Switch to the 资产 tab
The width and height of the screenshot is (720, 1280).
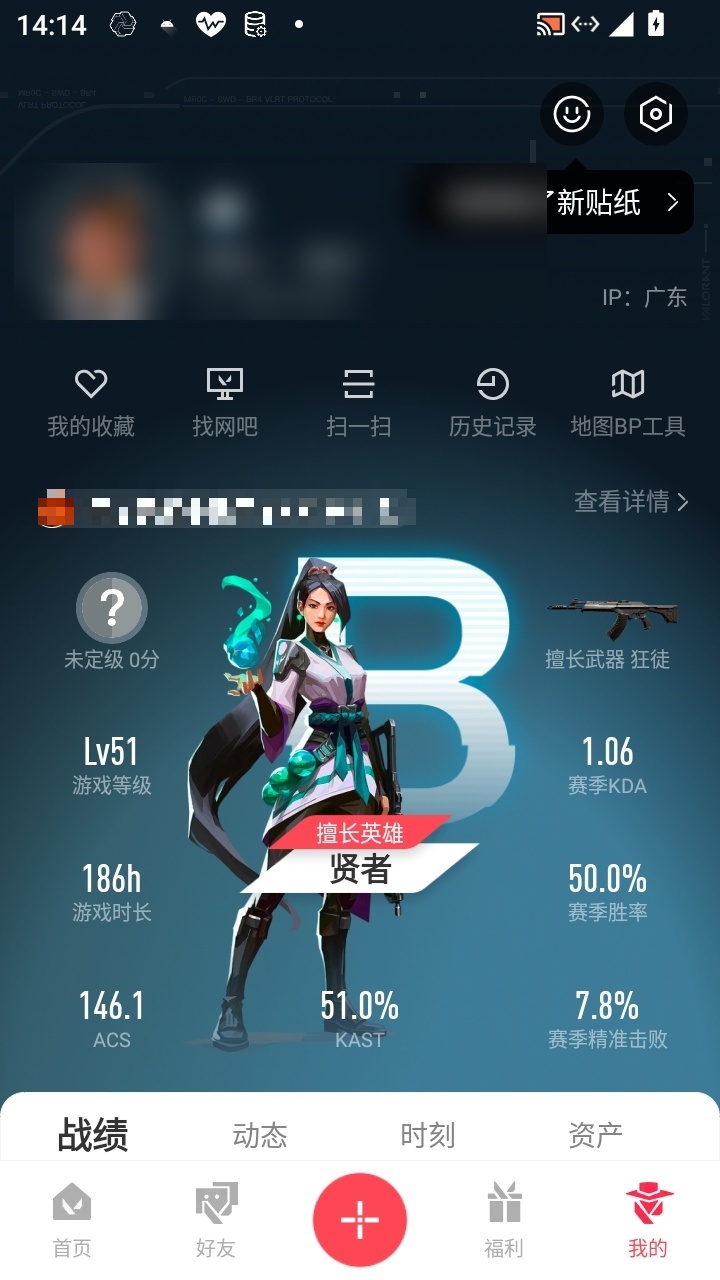pyautogui.click(x=596, y=1135)
